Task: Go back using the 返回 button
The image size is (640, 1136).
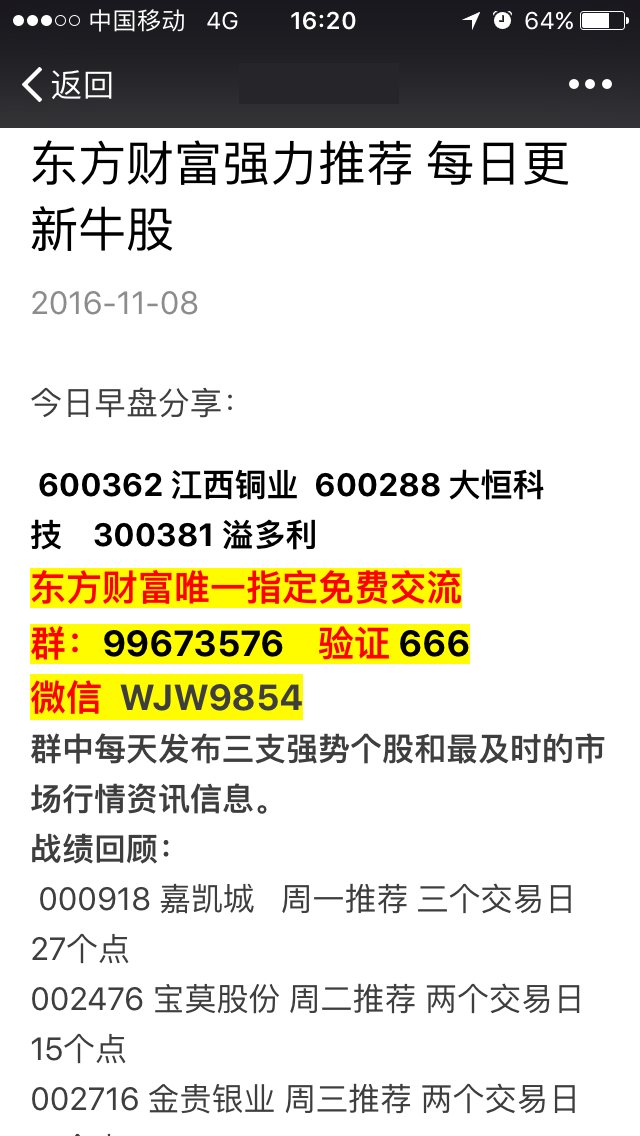Action: [x=67, y=85]
